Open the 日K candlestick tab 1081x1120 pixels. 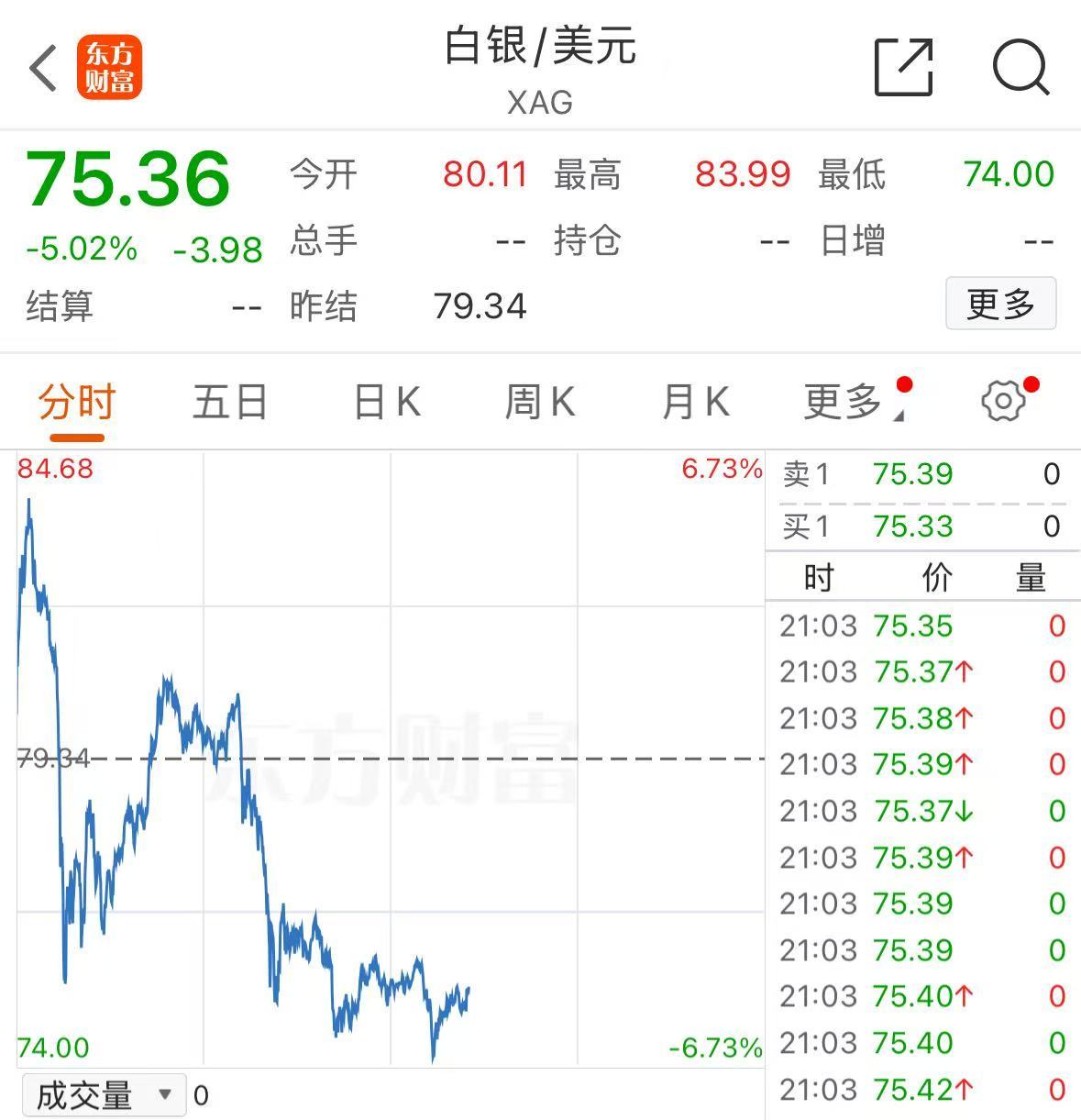(386, 401)
